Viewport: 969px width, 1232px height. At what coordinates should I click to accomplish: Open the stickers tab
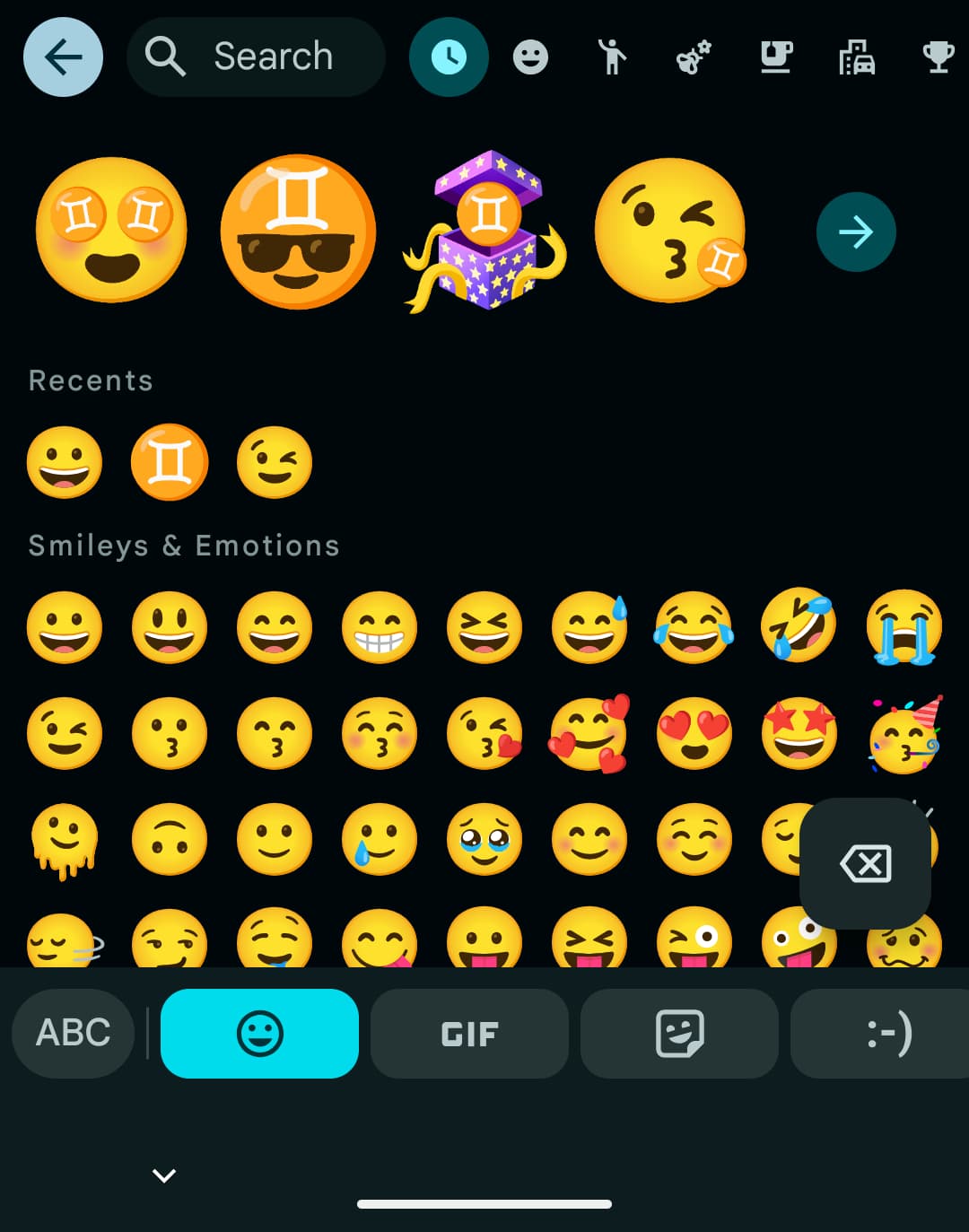pos(679,1033)
